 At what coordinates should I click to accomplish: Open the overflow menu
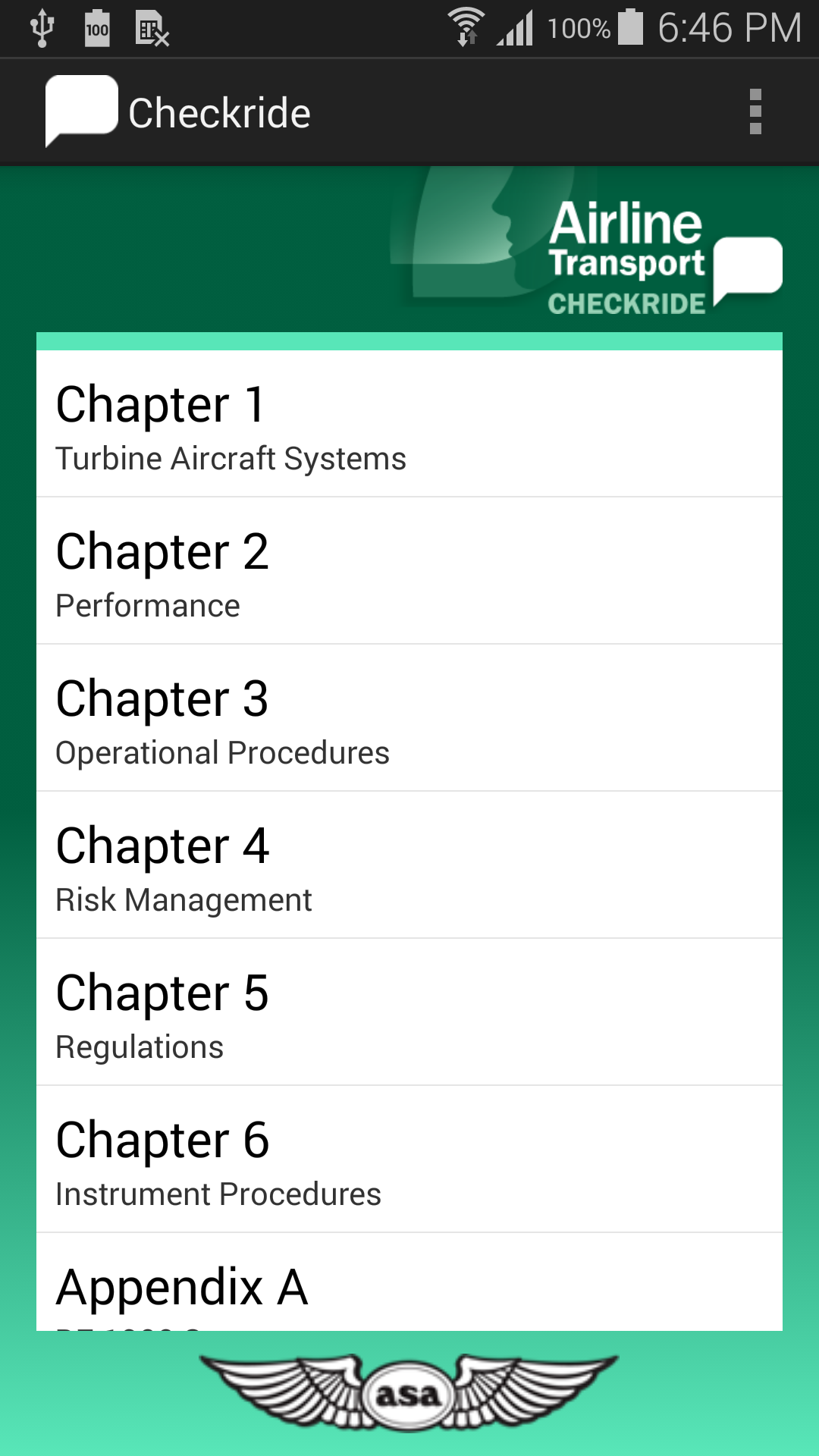click(x=755, y=111)
